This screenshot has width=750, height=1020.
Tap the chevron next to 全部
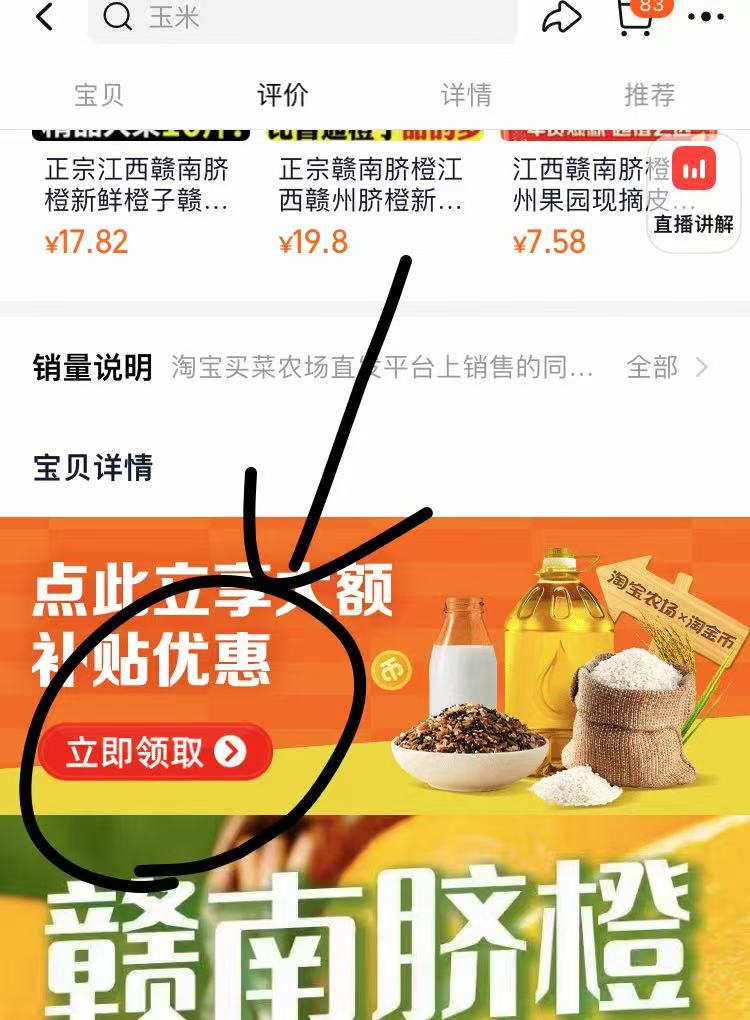(703, 367)
